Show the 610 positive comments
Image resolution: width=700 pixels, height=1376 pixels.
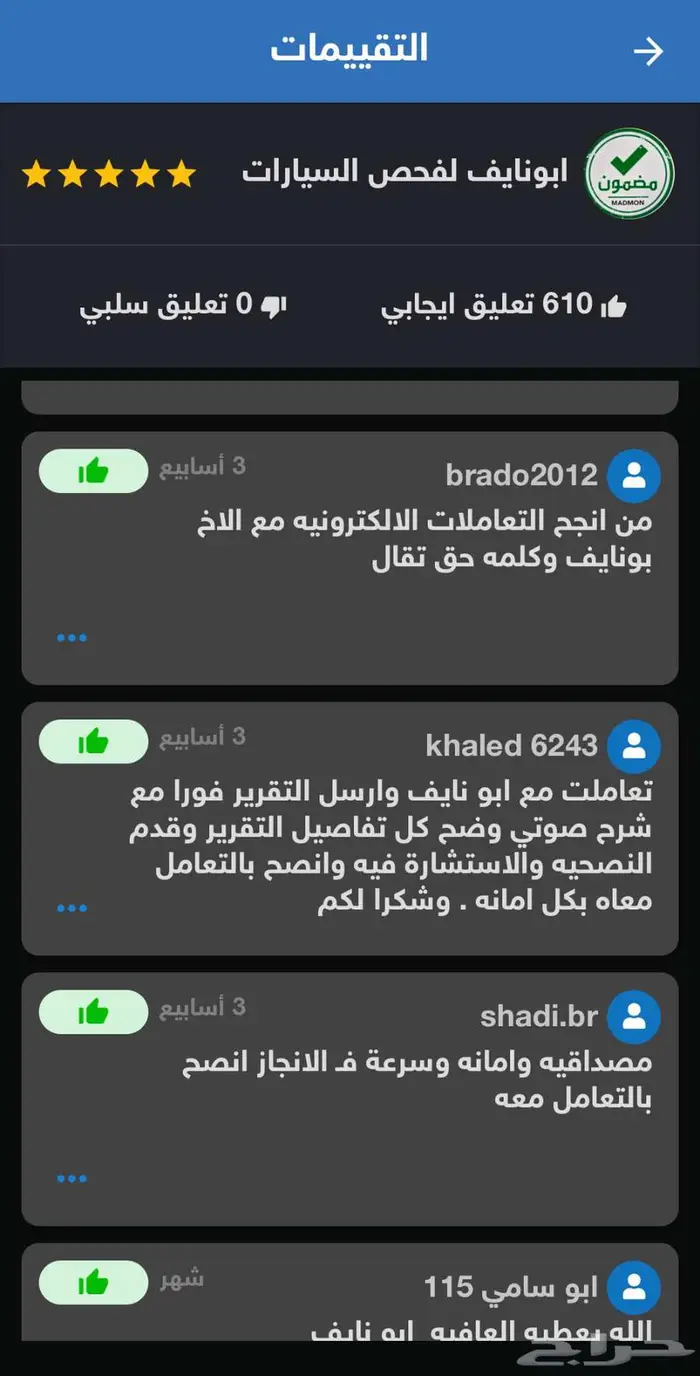click(504, 306)
